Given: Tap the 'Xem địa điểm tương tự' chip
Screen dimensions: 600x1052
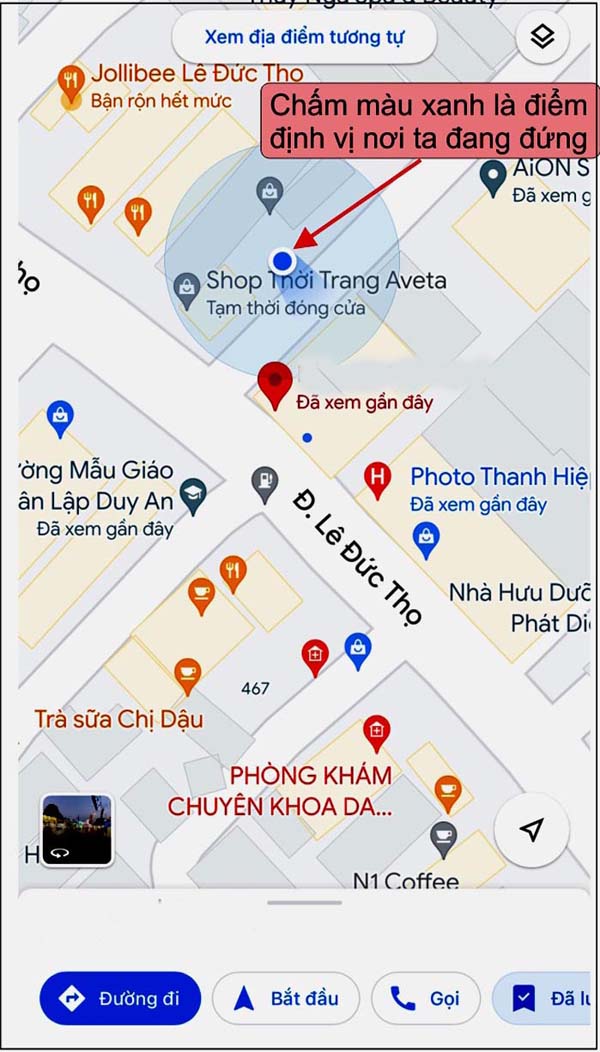Looking at the screenshot, I should [x=304, y=38].
